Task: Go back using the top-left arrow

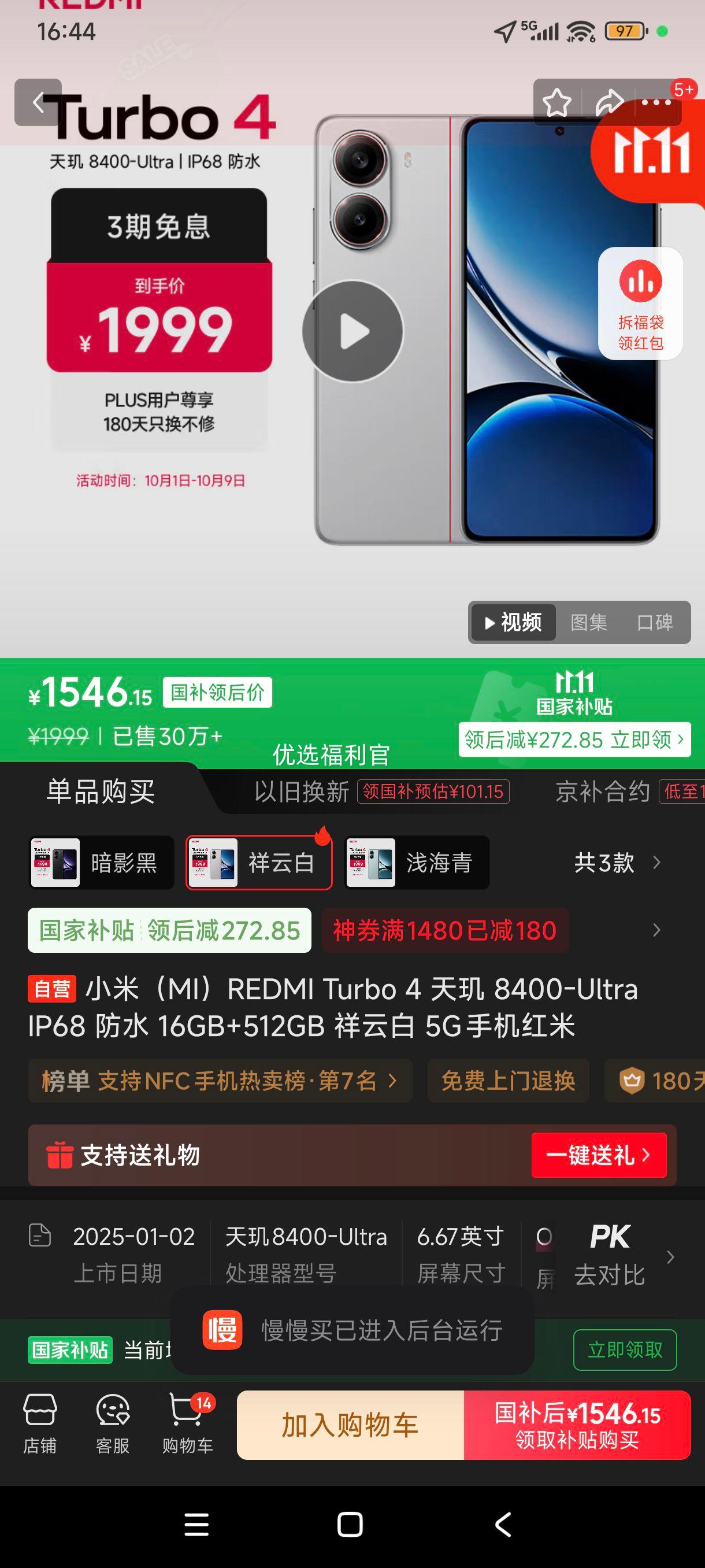Action: [x=38, y=102]
